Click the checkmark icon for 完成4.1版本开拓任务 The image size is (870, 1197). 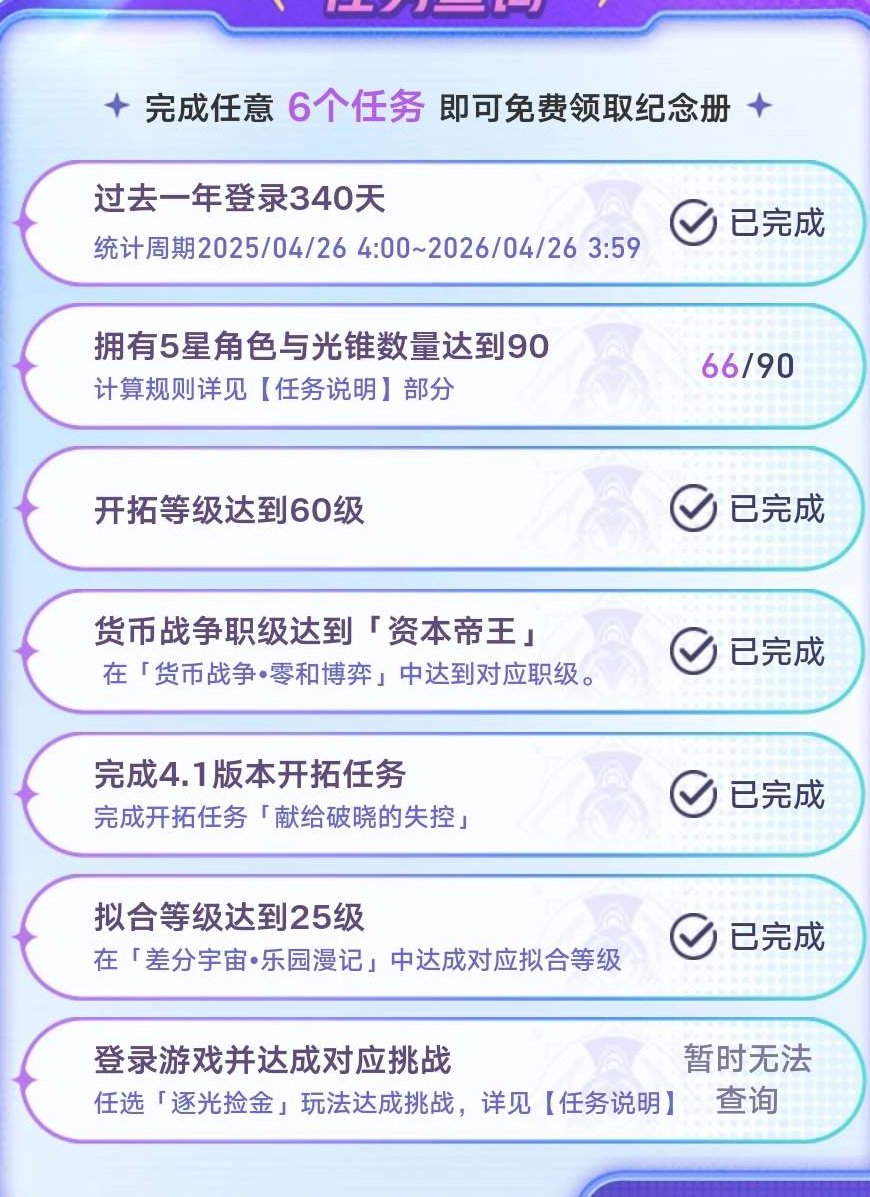click(x=691, y=793)
